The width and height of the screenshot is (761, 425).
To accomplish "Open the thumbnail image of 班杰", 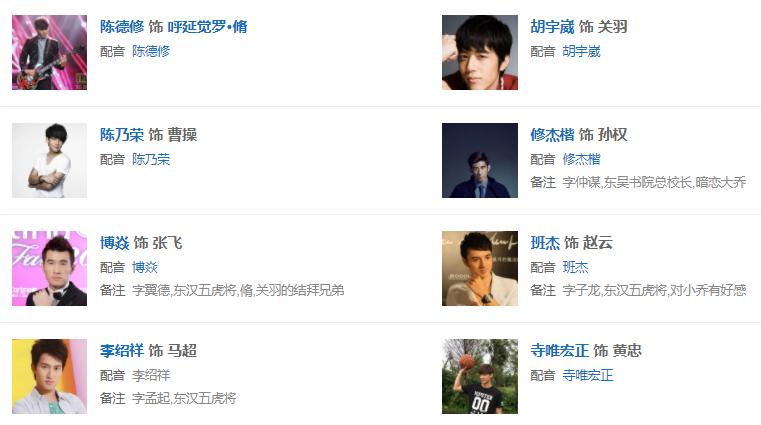I will pyautogui.click(x=480, y=268).
